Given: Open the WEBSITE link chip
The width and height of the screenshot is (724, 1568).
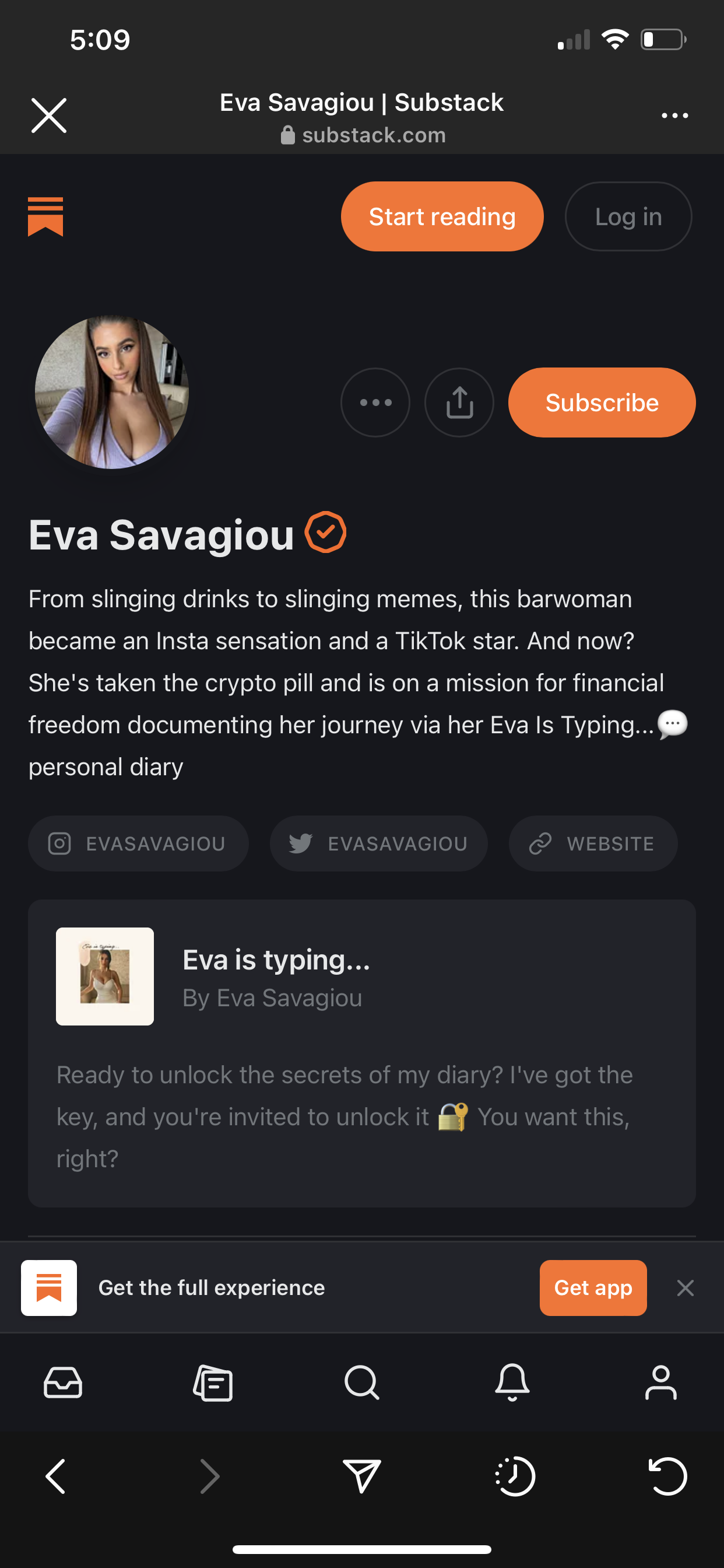Looking at the screenshot, I should pyautogui.click(x=593, y=843).
